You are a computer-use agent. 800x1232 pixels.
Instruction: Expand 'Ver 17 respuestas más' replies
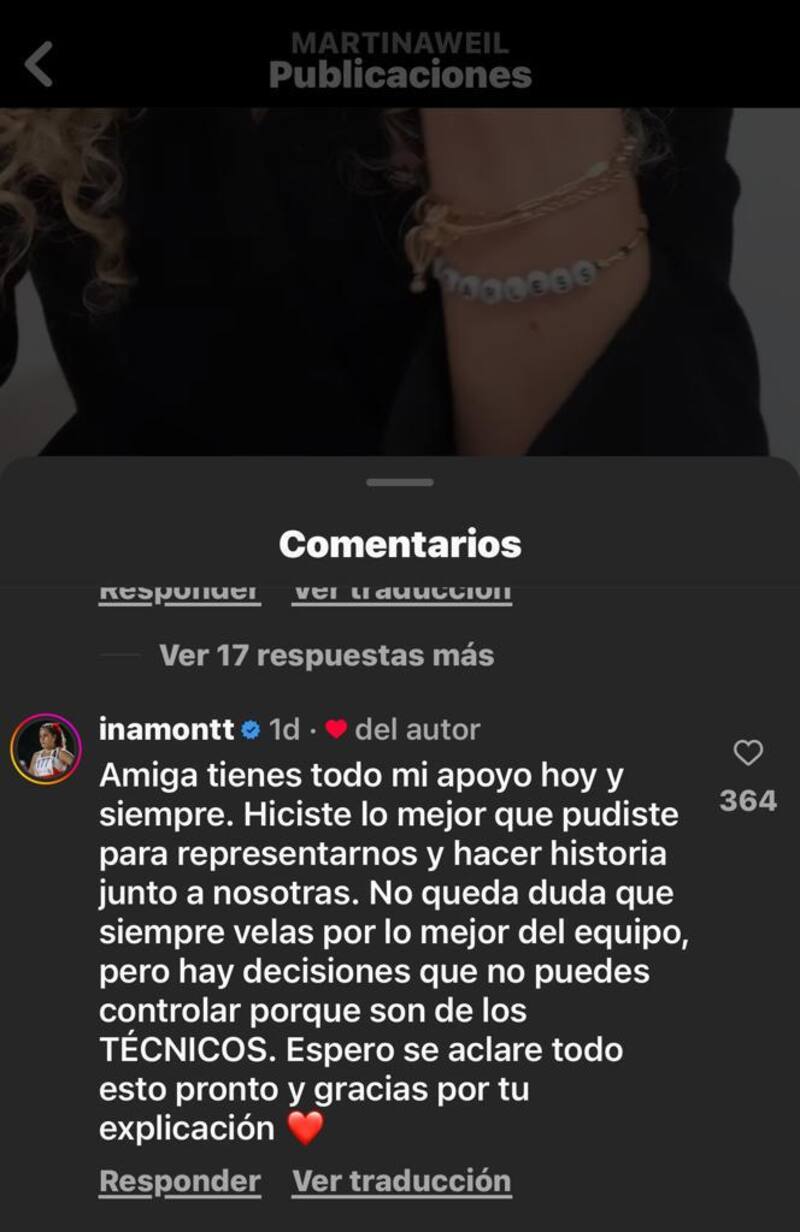(326, 655)
